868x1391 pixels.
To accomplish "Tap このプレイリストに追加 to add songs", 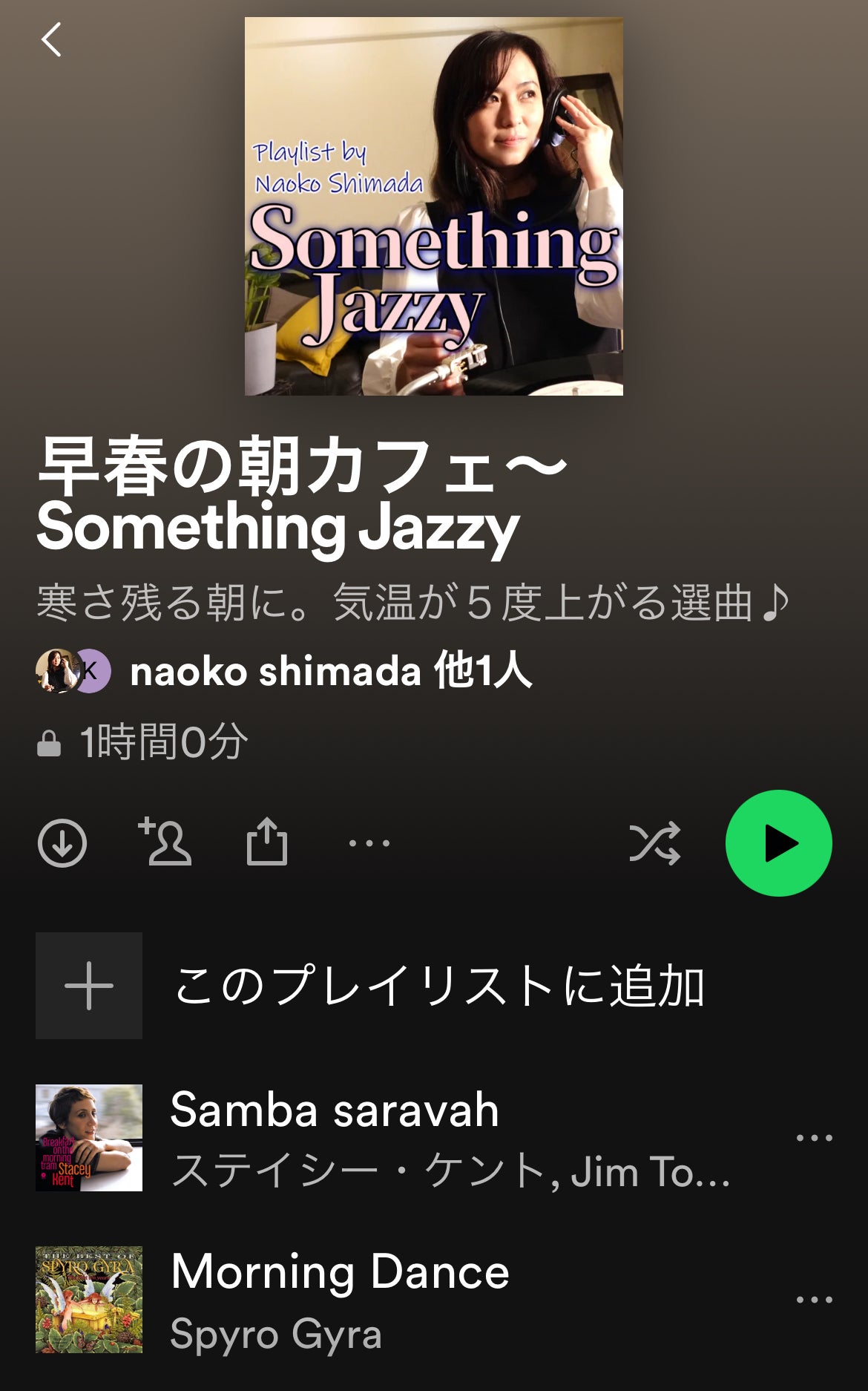I will click(x=438, y=986).
